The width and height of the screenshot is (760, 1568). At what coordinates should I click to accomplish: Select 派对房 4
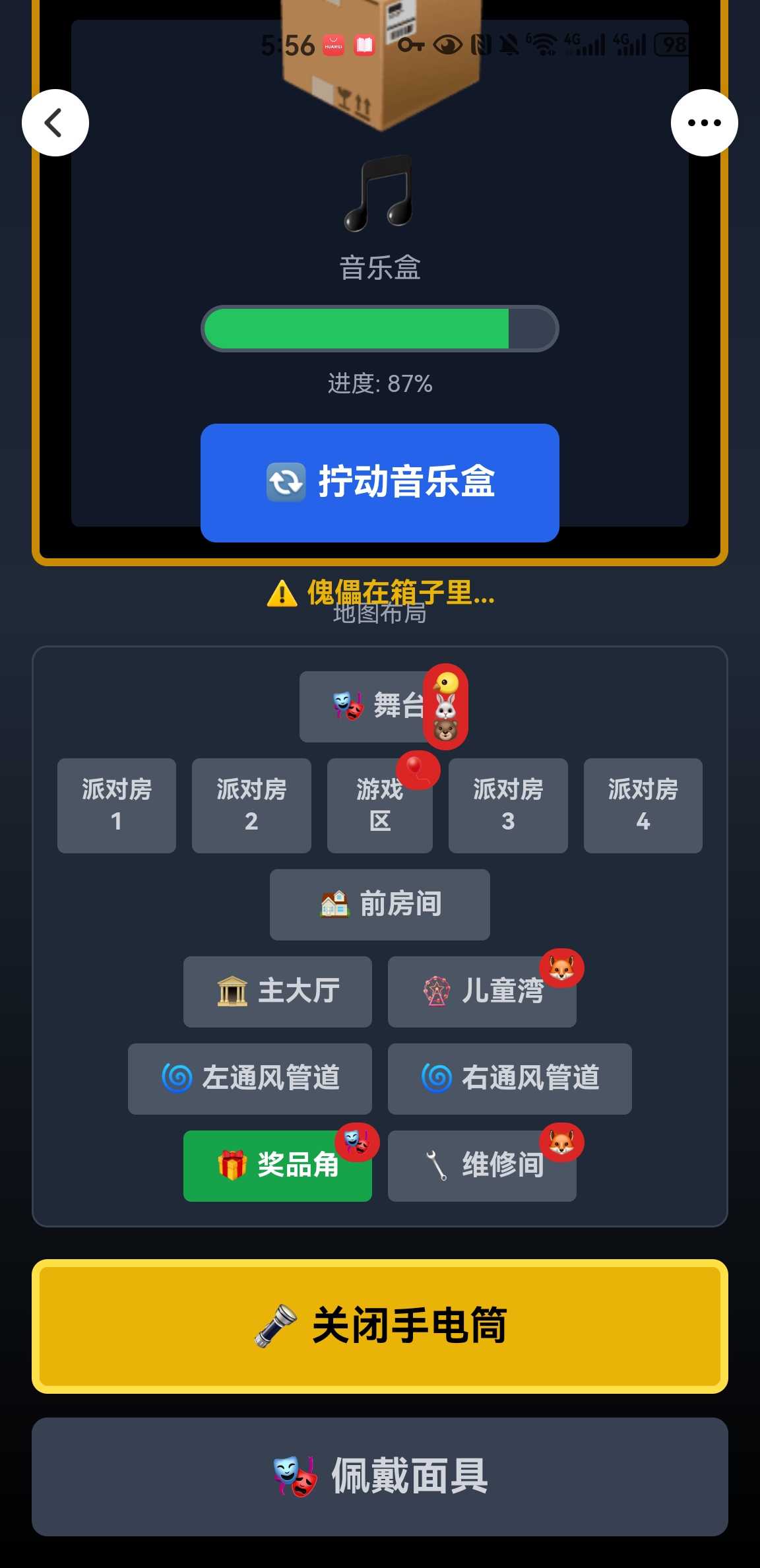coord(643,805)
